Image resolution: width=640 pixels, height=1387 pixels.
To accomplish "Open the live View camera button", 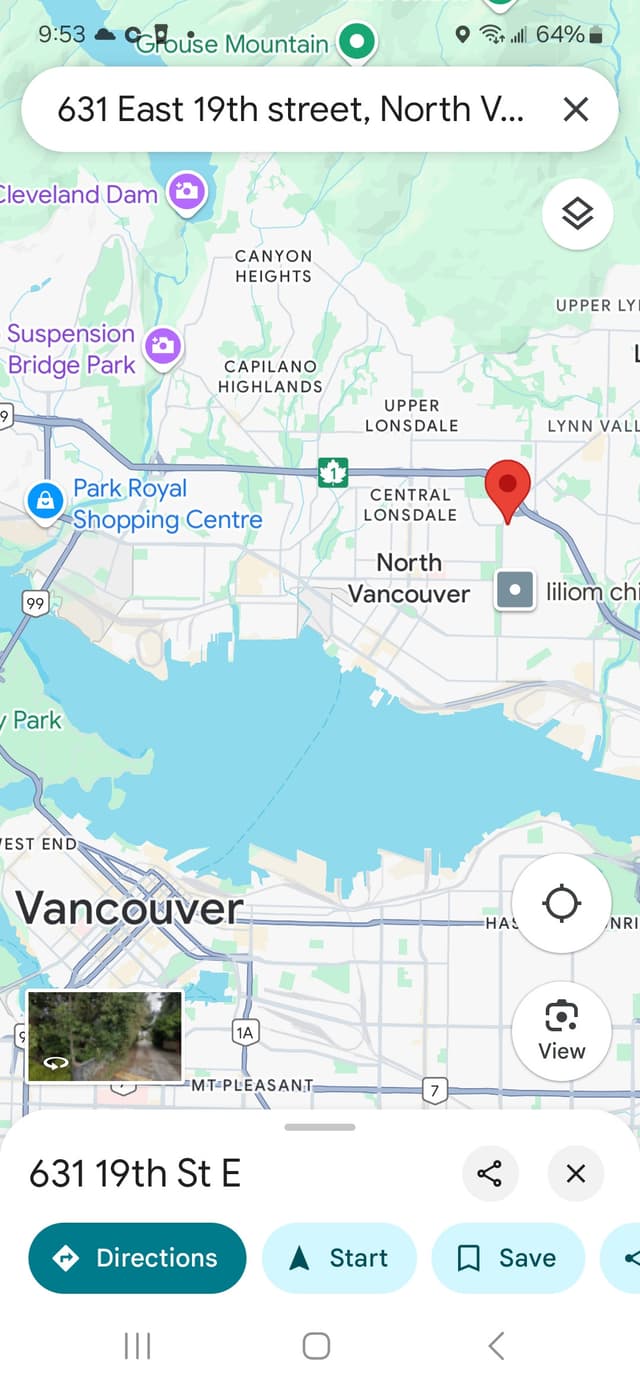I will pos(561,1030).
